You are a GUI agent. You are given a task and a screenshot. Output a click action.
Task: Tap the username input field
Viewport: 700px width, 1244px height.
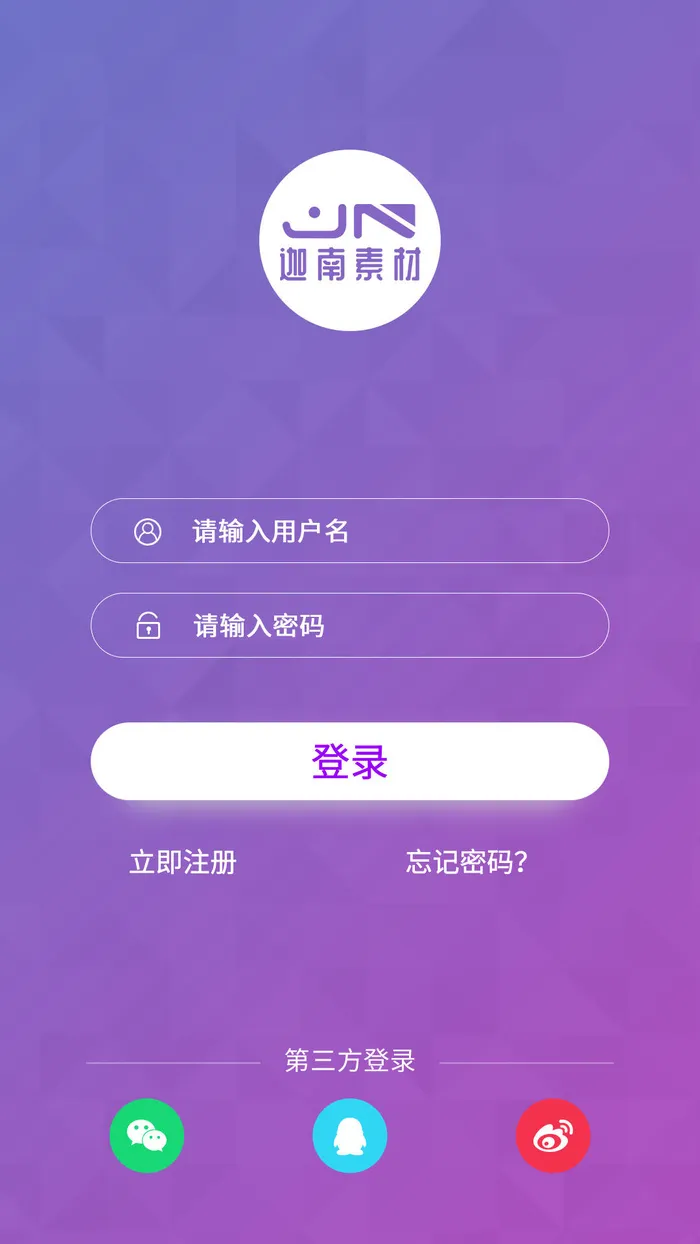click(x=350, y=531)
